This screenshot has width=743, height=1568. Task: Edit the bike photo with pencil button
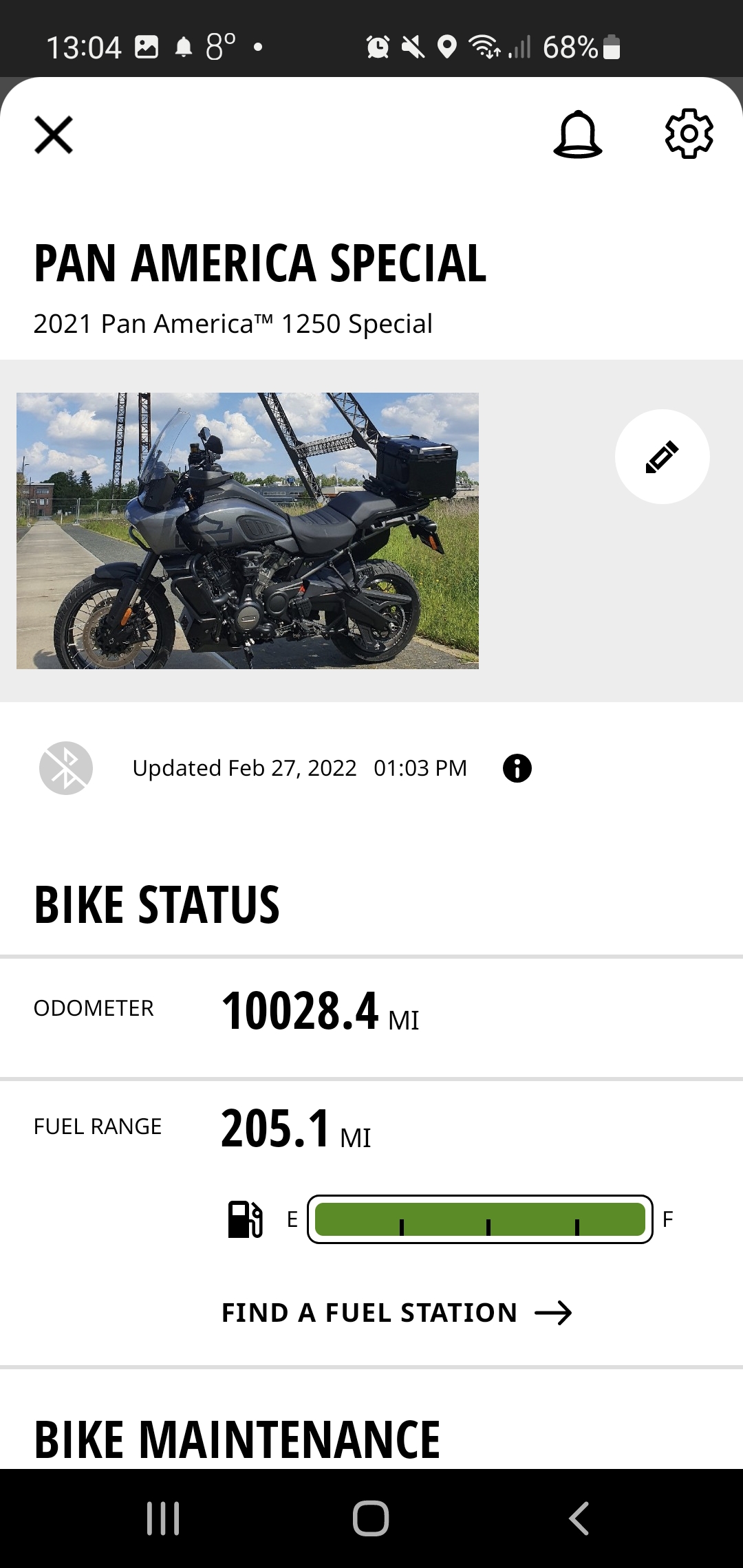[x=662, y=457]
